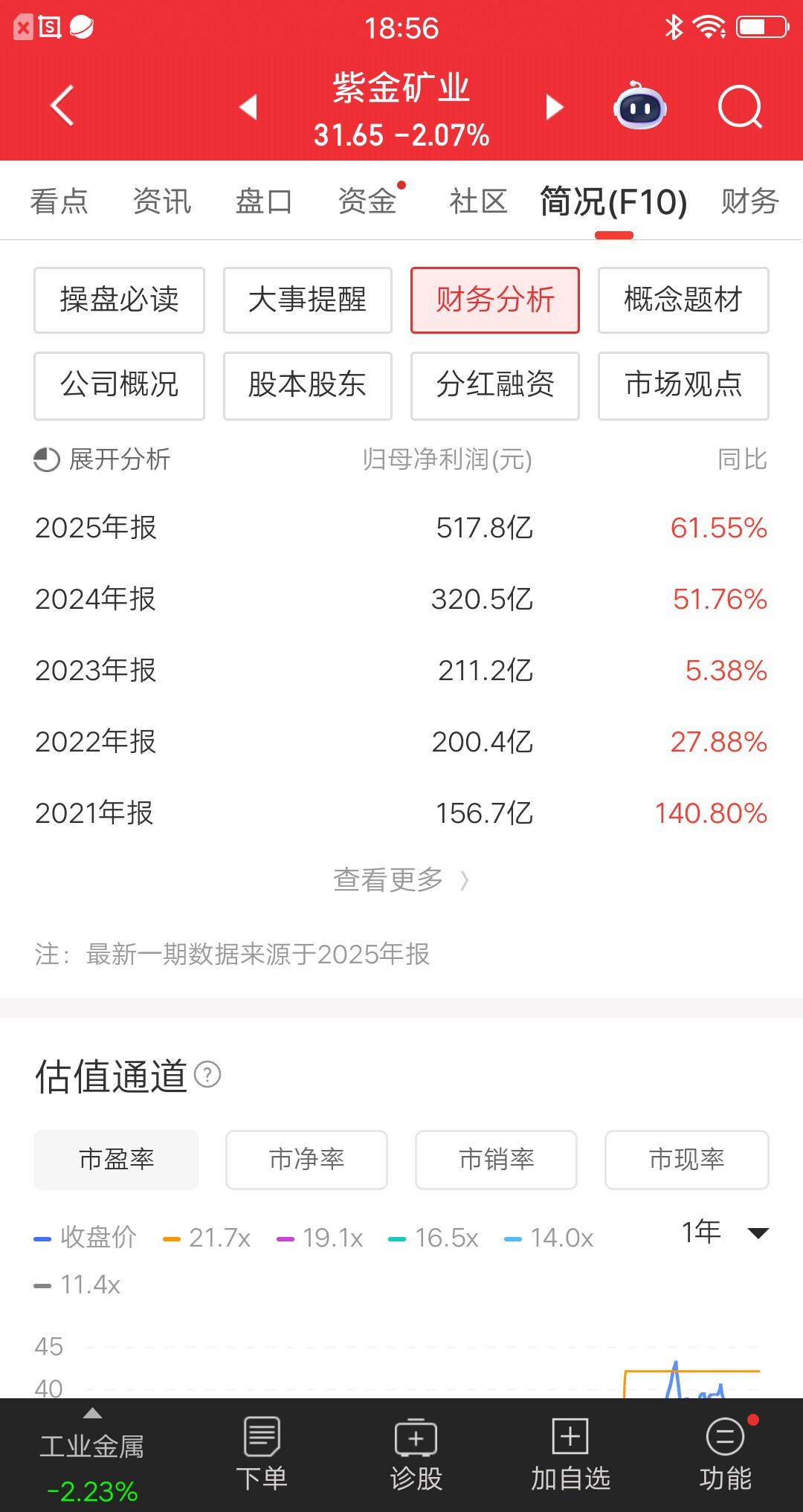This screenshot has width=803, height=1512.
Task: Open the stock search magnifier
Action: (735, 105)
